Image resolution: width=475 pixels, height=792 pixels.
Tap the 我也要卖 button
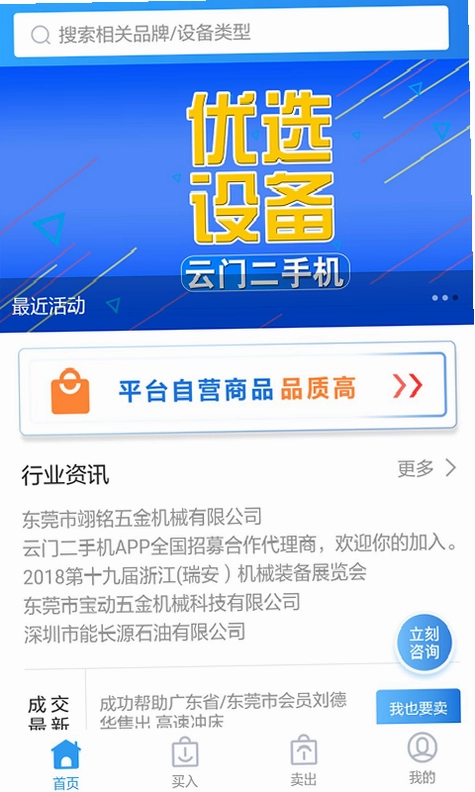[418, 707]
